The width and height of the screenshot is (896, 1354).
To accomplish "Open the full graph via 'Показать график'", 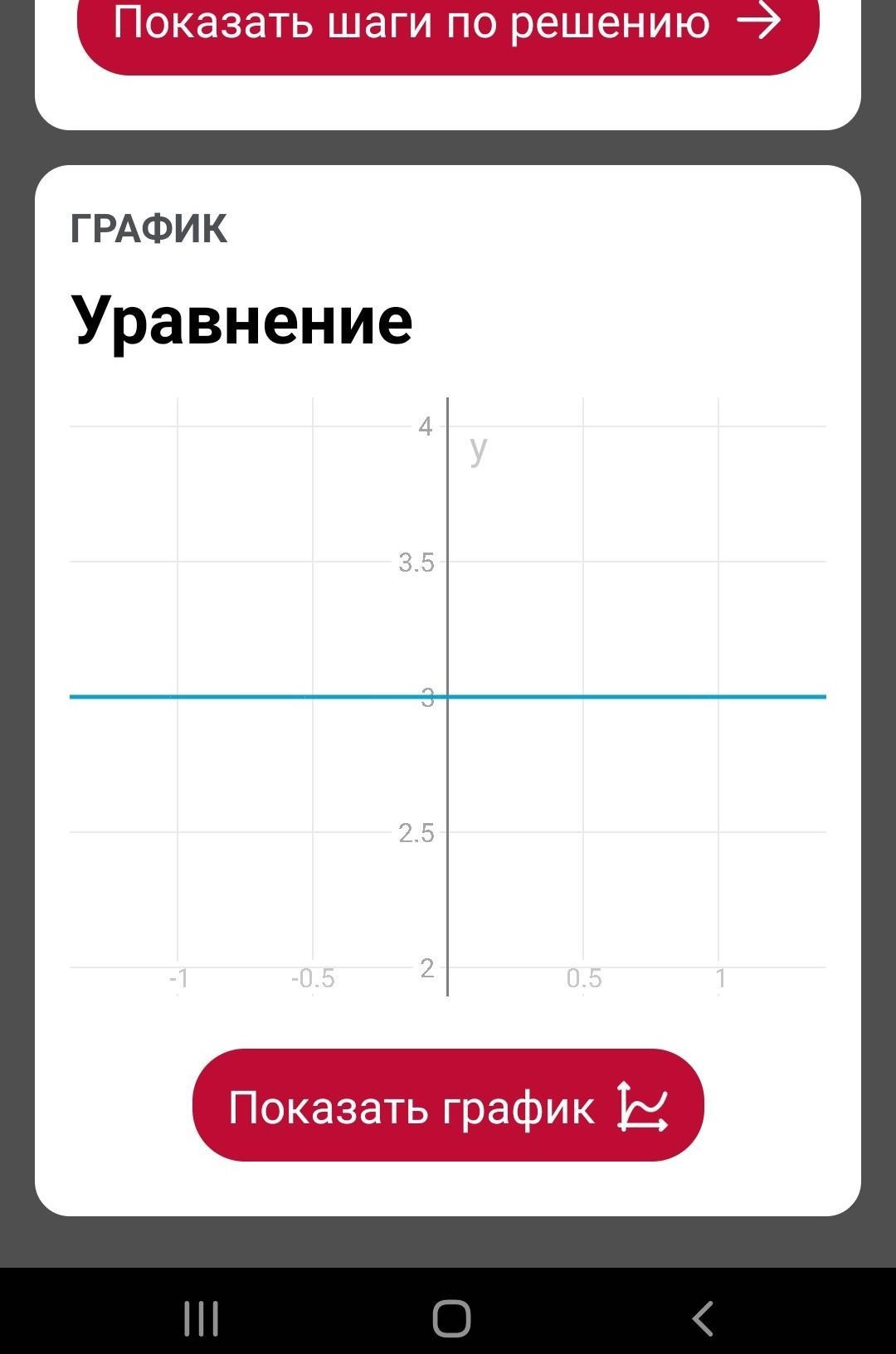I will pyautogui.click(x=448, y=1105).
